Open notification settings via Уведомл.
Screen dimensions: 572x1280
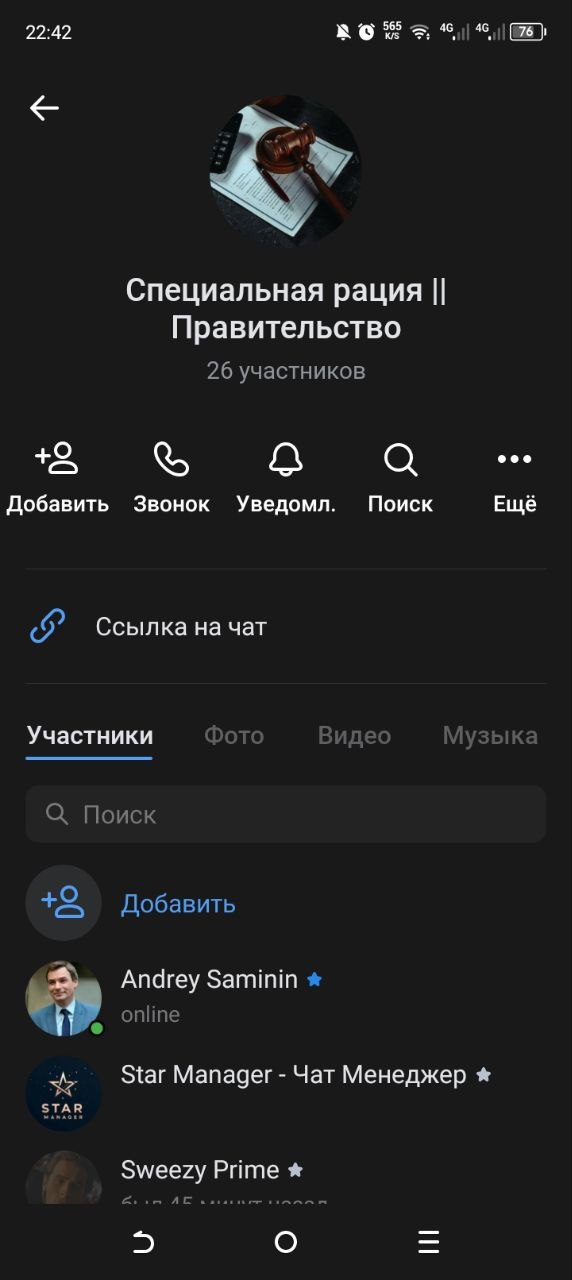click(286, 479)
